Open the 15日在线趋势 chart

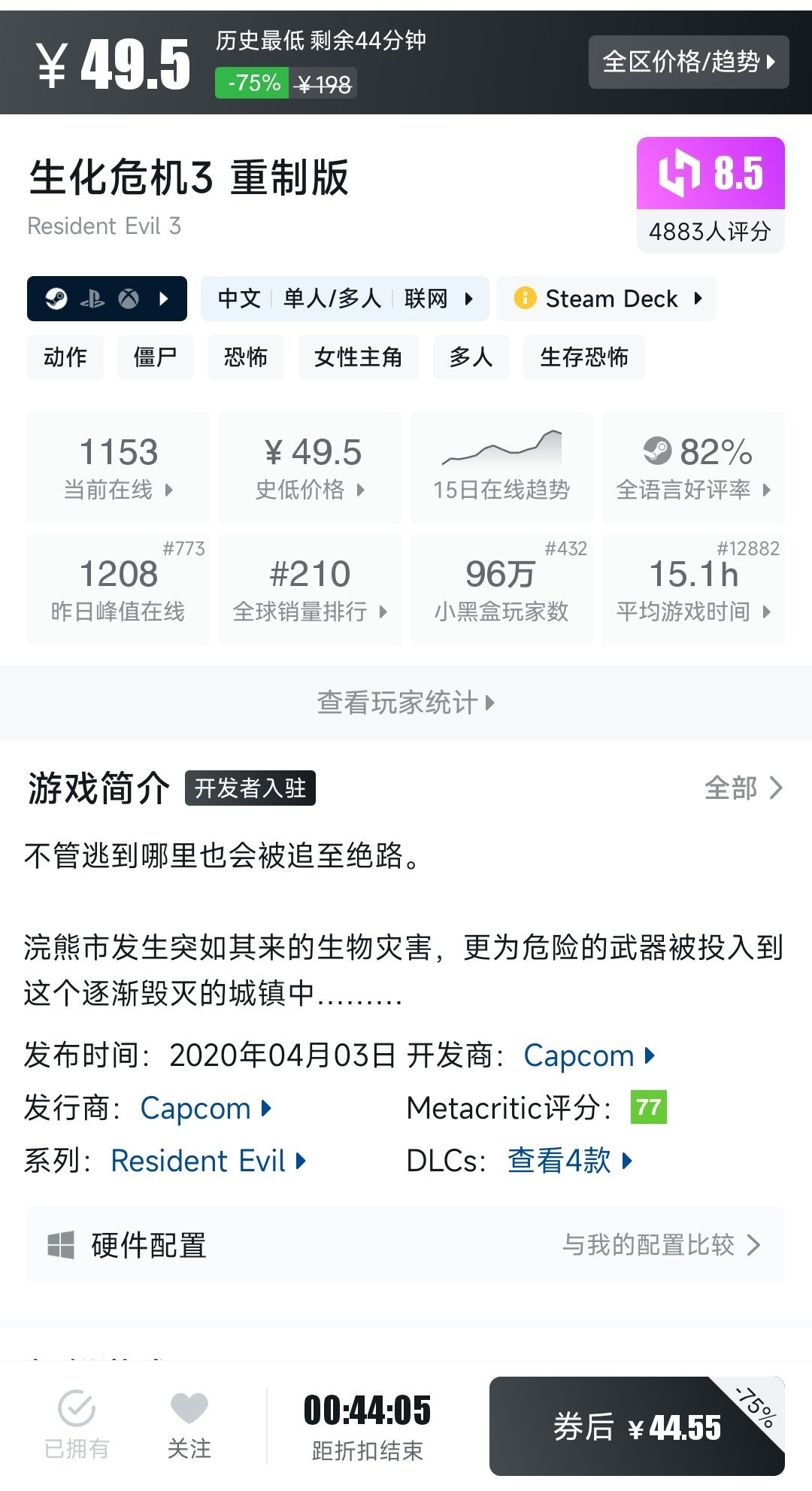coord(502,466)
